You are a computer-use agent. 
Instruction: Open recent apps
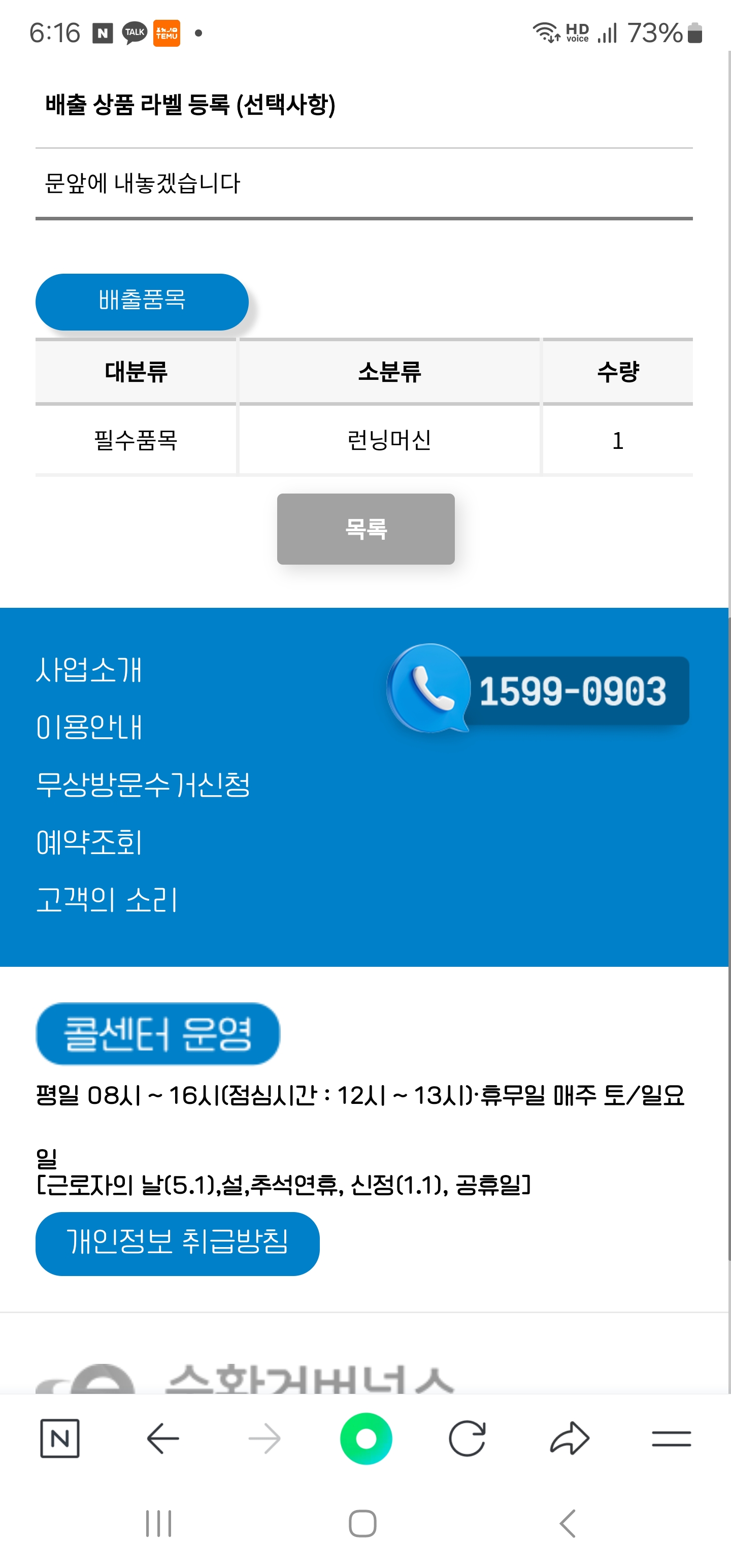159,1523
